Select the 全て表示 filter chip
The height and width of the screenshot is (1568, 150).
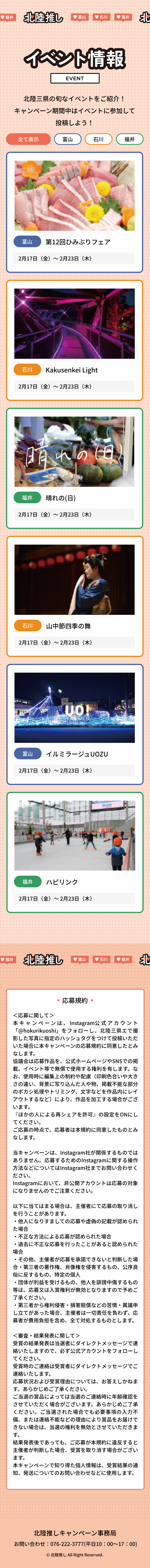pyautogui.click(x=28, y=139)
